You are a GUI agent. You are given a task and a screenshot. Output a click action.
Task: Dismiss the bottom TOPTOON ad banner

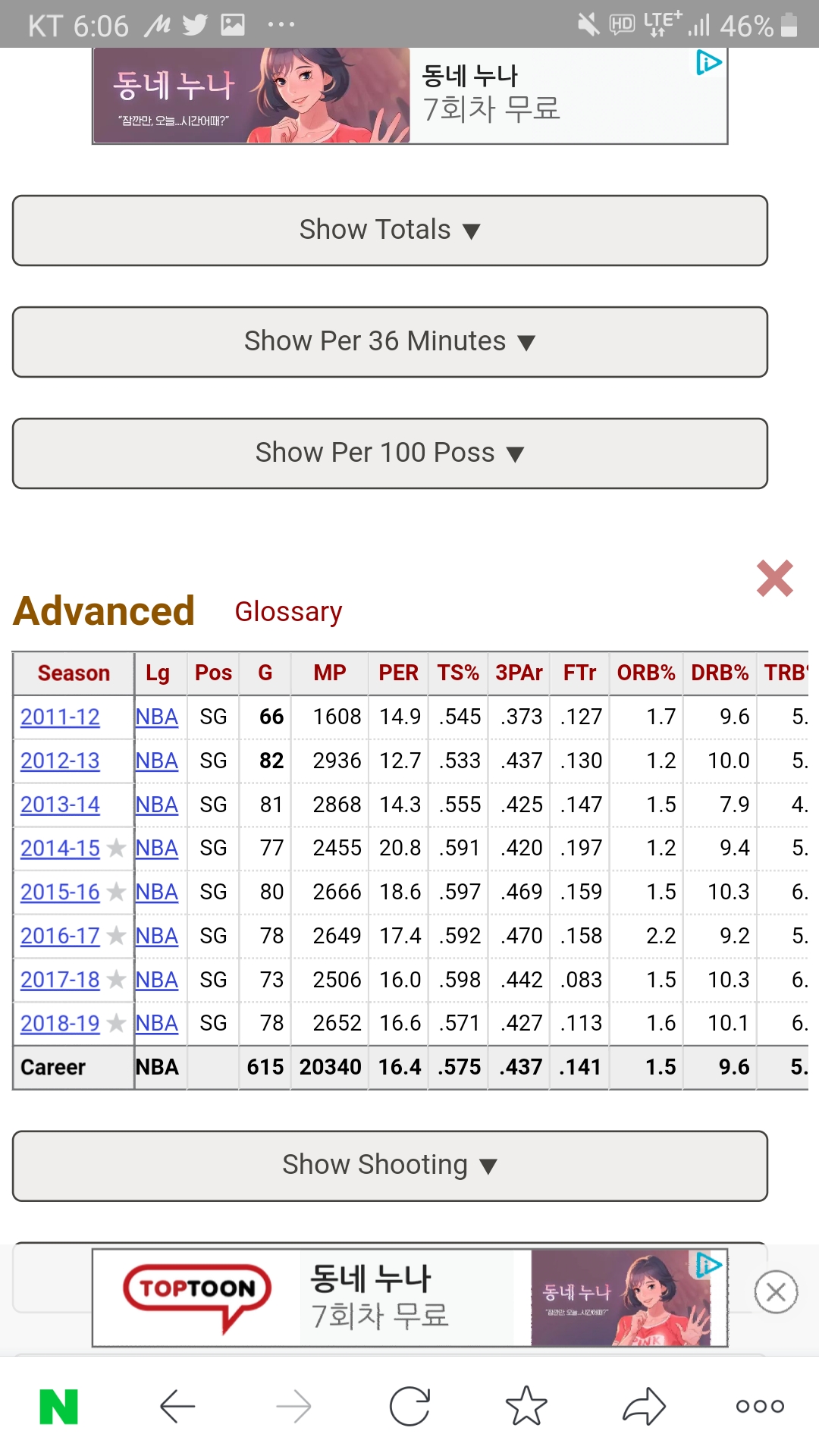point(776,1291)
